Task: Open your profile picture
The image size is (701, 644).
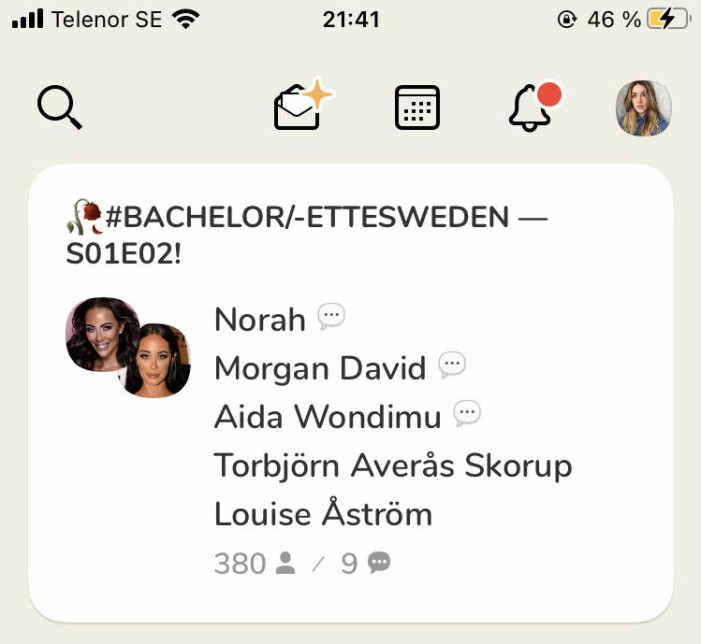Action: coord(643,108)
